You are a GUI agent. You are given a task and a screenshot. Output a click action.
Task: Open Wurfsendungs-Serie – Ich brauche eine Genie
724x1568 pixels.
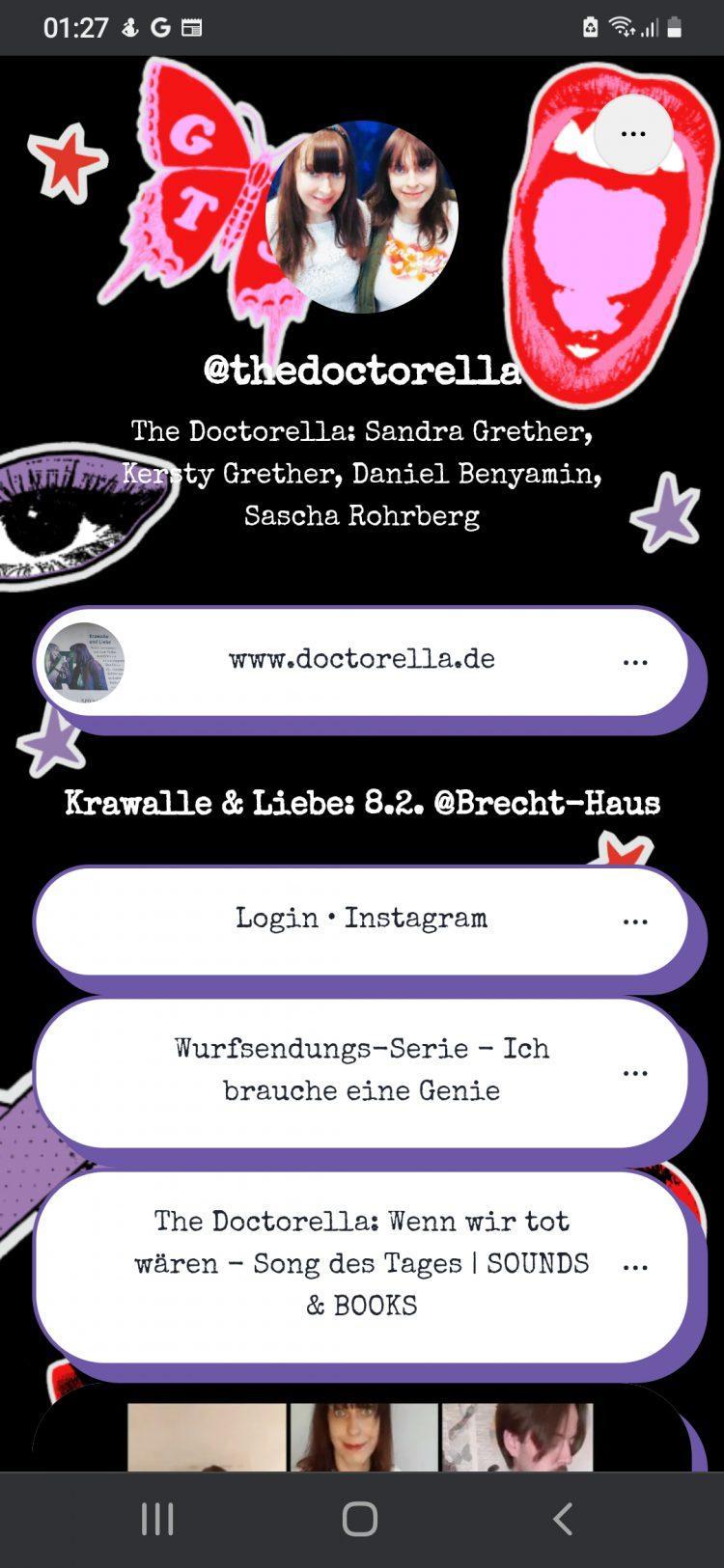tap(361, 1070)
